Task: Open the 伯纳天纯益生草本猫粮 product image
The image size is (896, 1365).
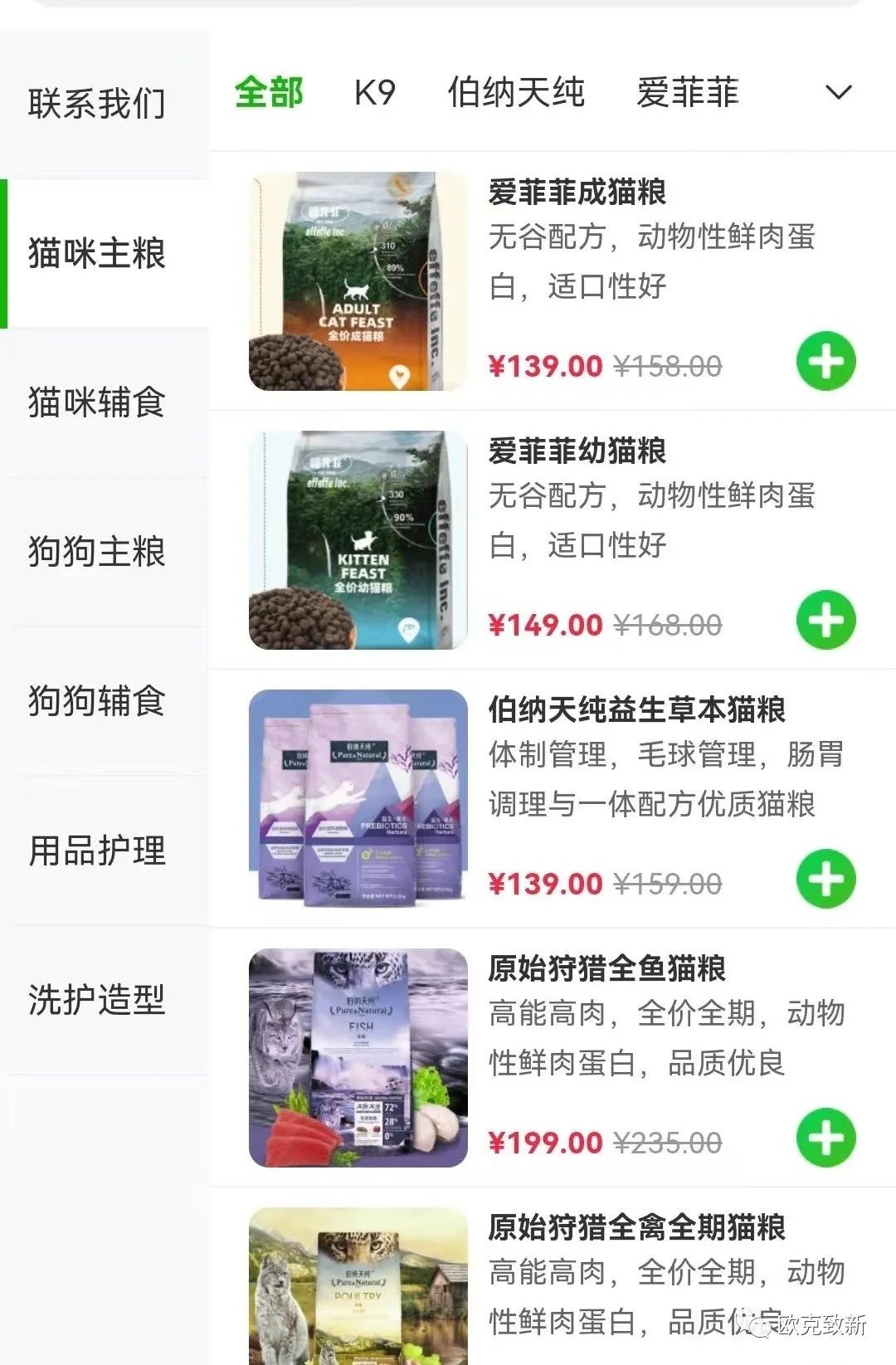Action: (x=358, y=799)
